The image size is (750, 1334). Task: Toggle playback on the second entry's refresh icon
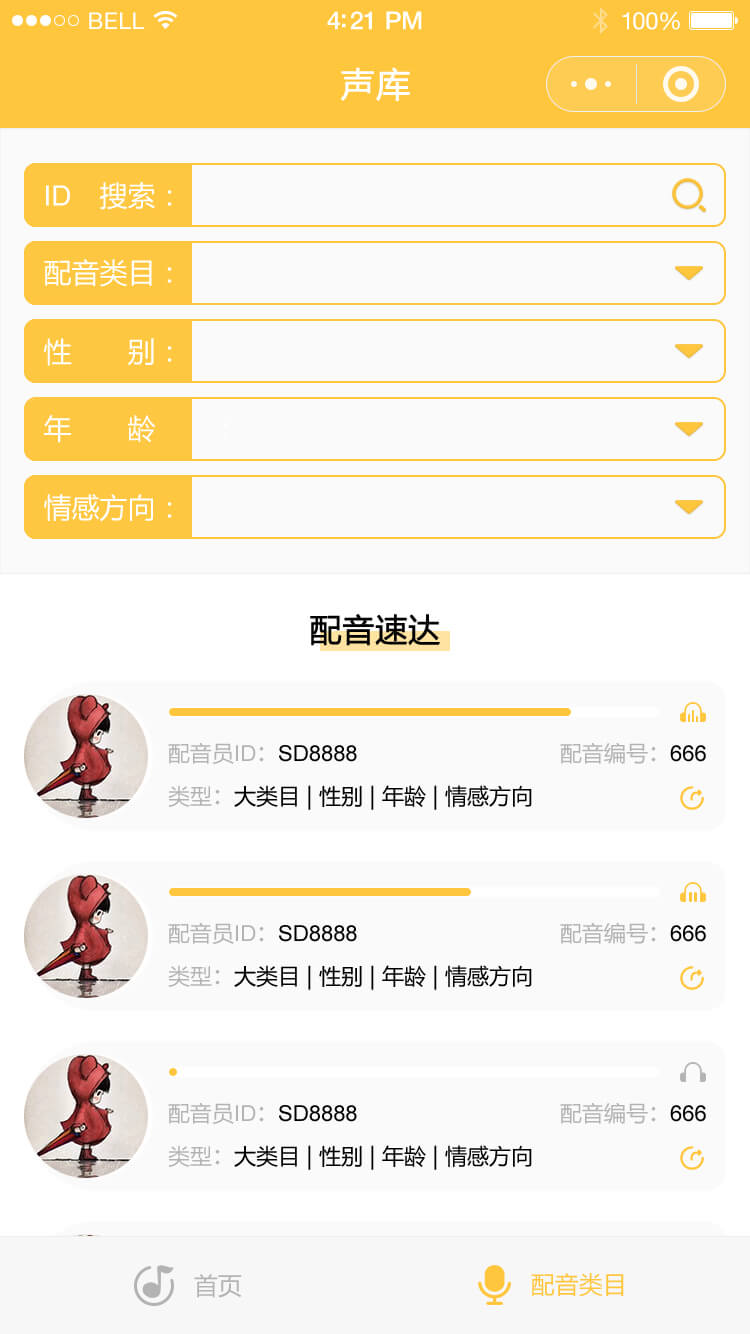692,978
